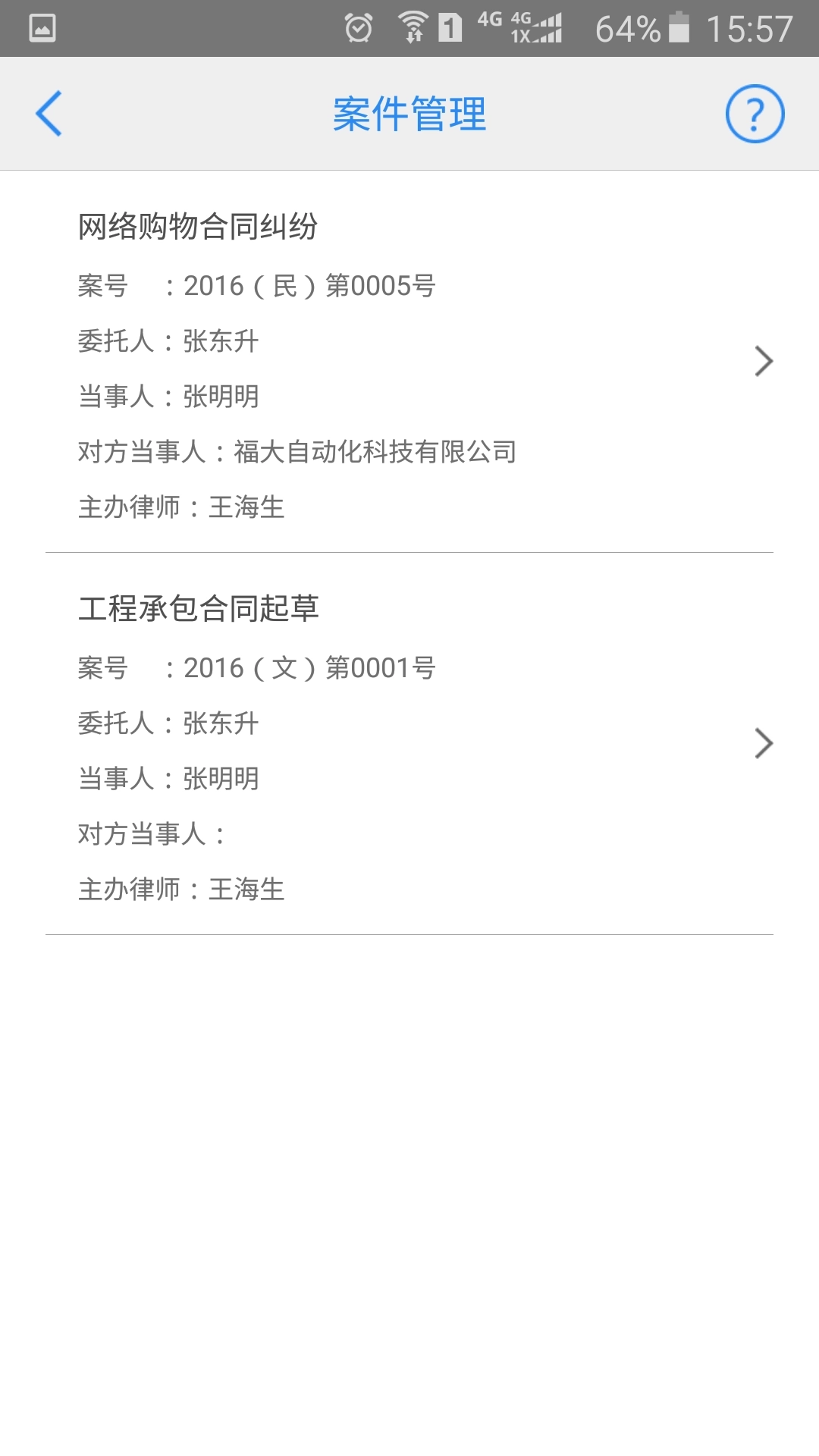The width and height of the screenshot is (819, 1456).
Task: Open the help question mark icon
Action: click(755, 114)
